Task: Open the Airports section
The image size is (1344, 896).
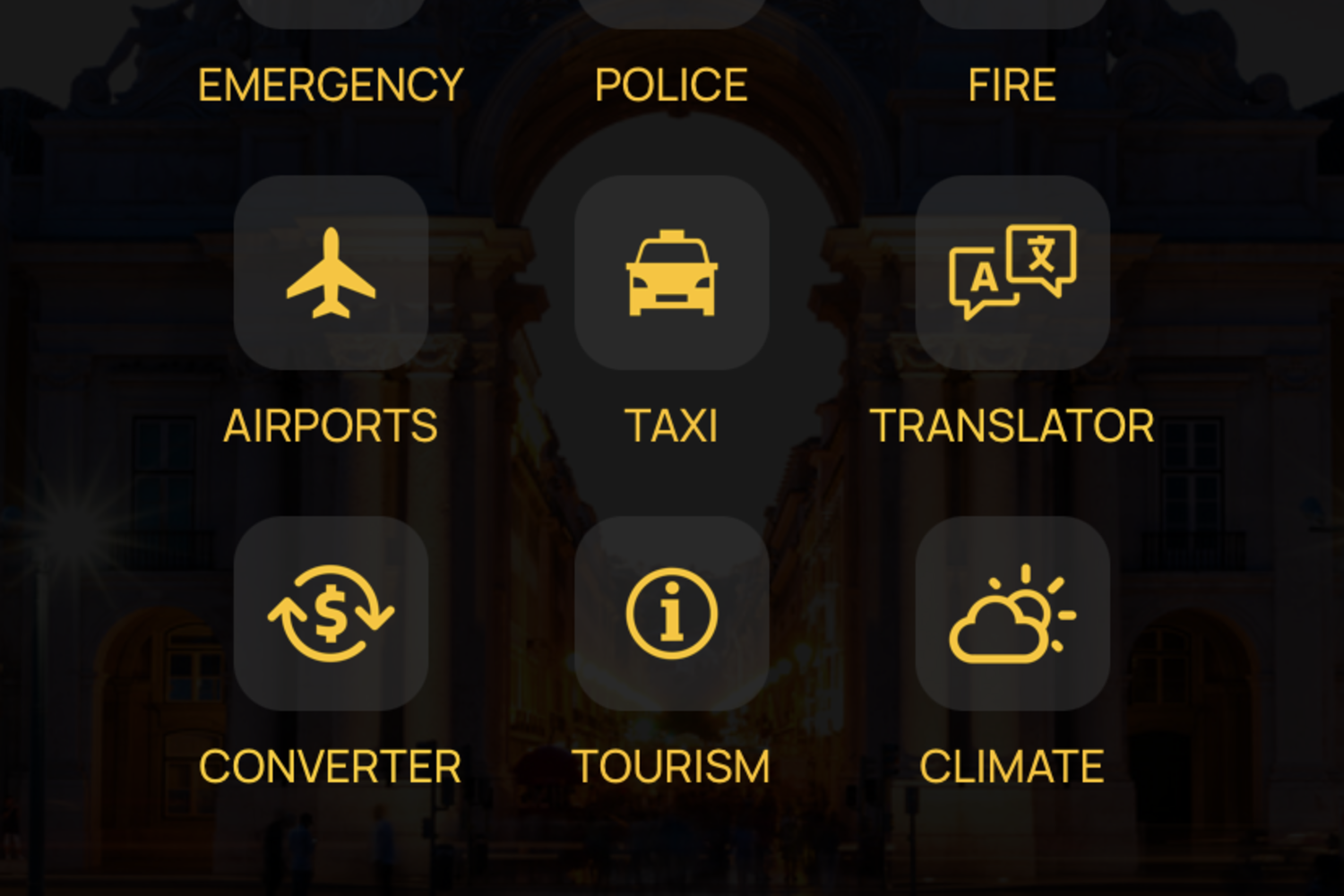Action: click(331, 272)
